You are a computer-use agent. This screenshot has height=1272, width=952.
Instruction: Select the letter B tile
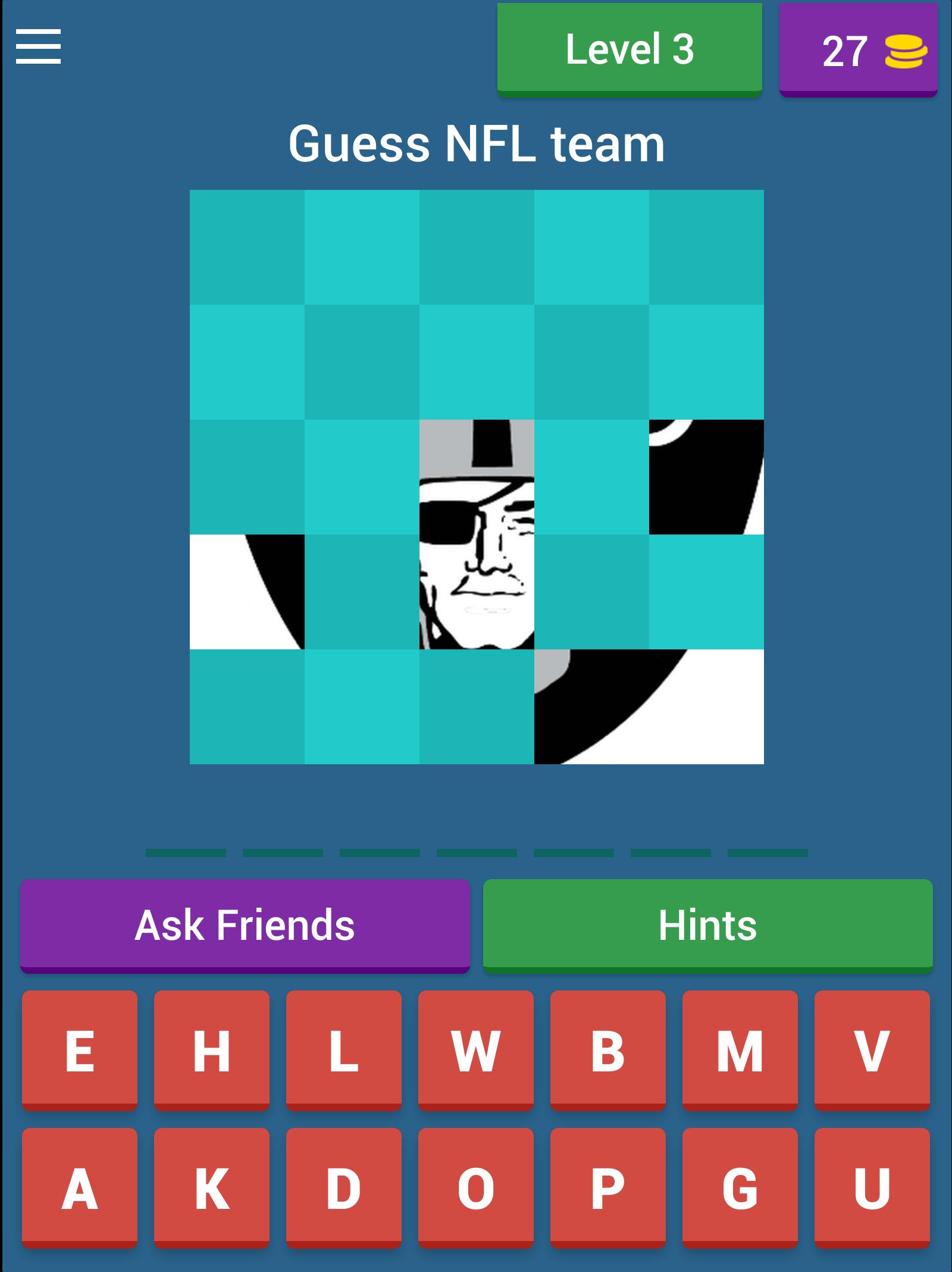[x=608, y=1050]
